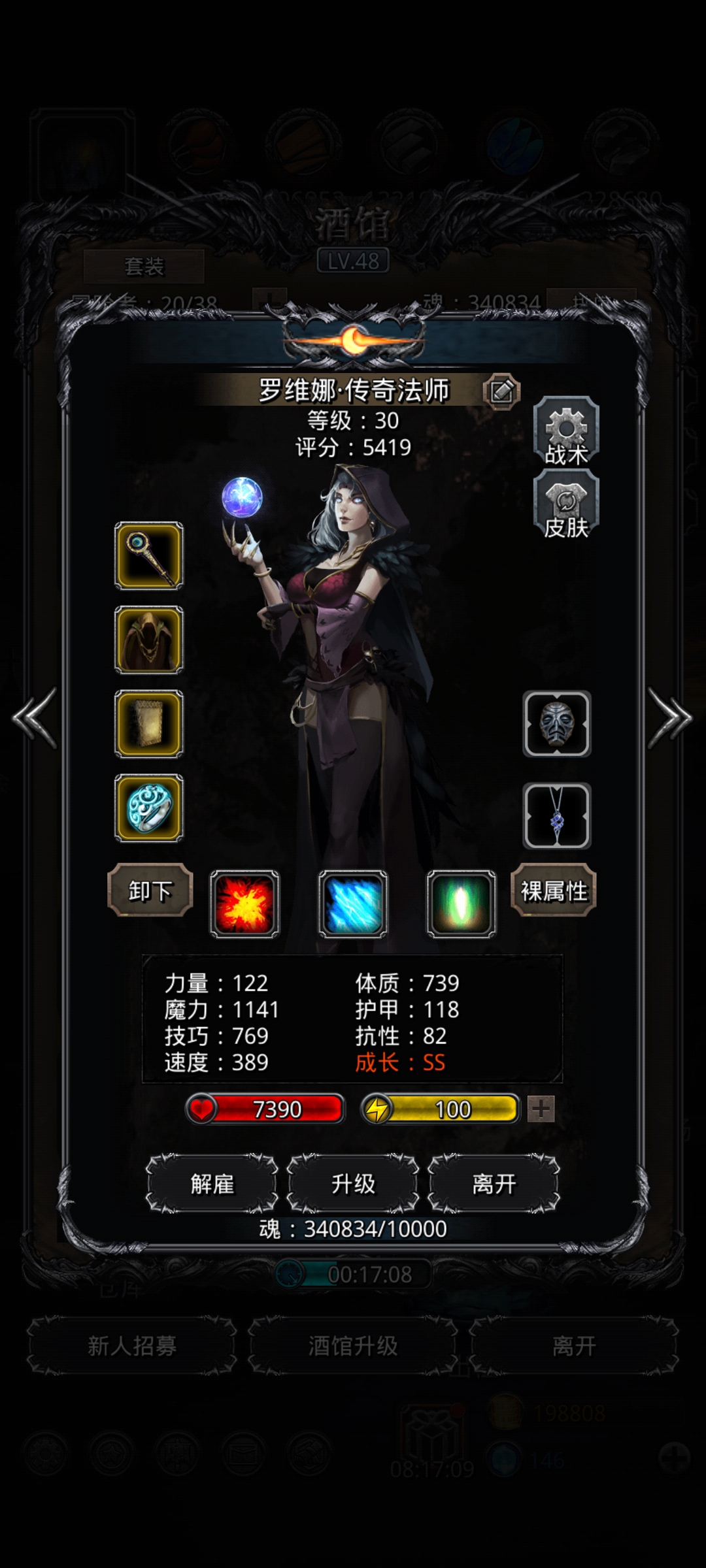706x1568 pixels.
Task: View the blue ice skill
Action: [x=353, y=904]
